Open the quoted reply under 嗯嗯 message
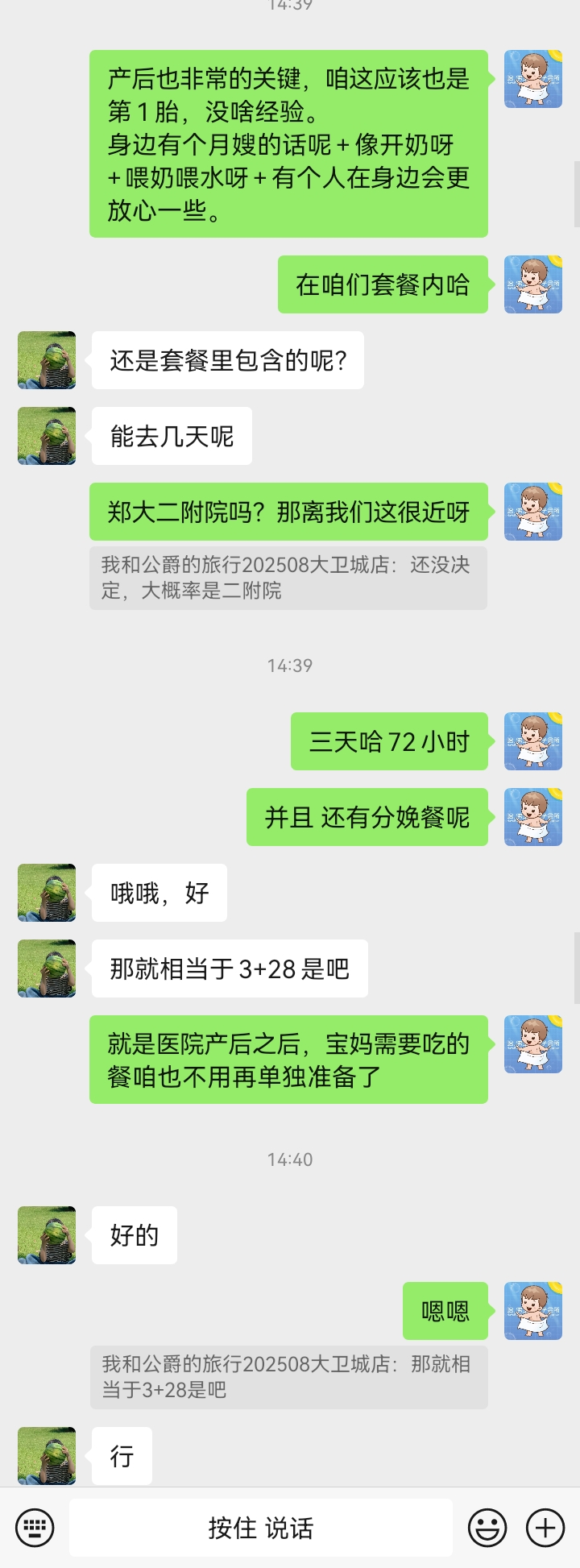Screen dimensions: 580x1568 (x=288, y=1377)
